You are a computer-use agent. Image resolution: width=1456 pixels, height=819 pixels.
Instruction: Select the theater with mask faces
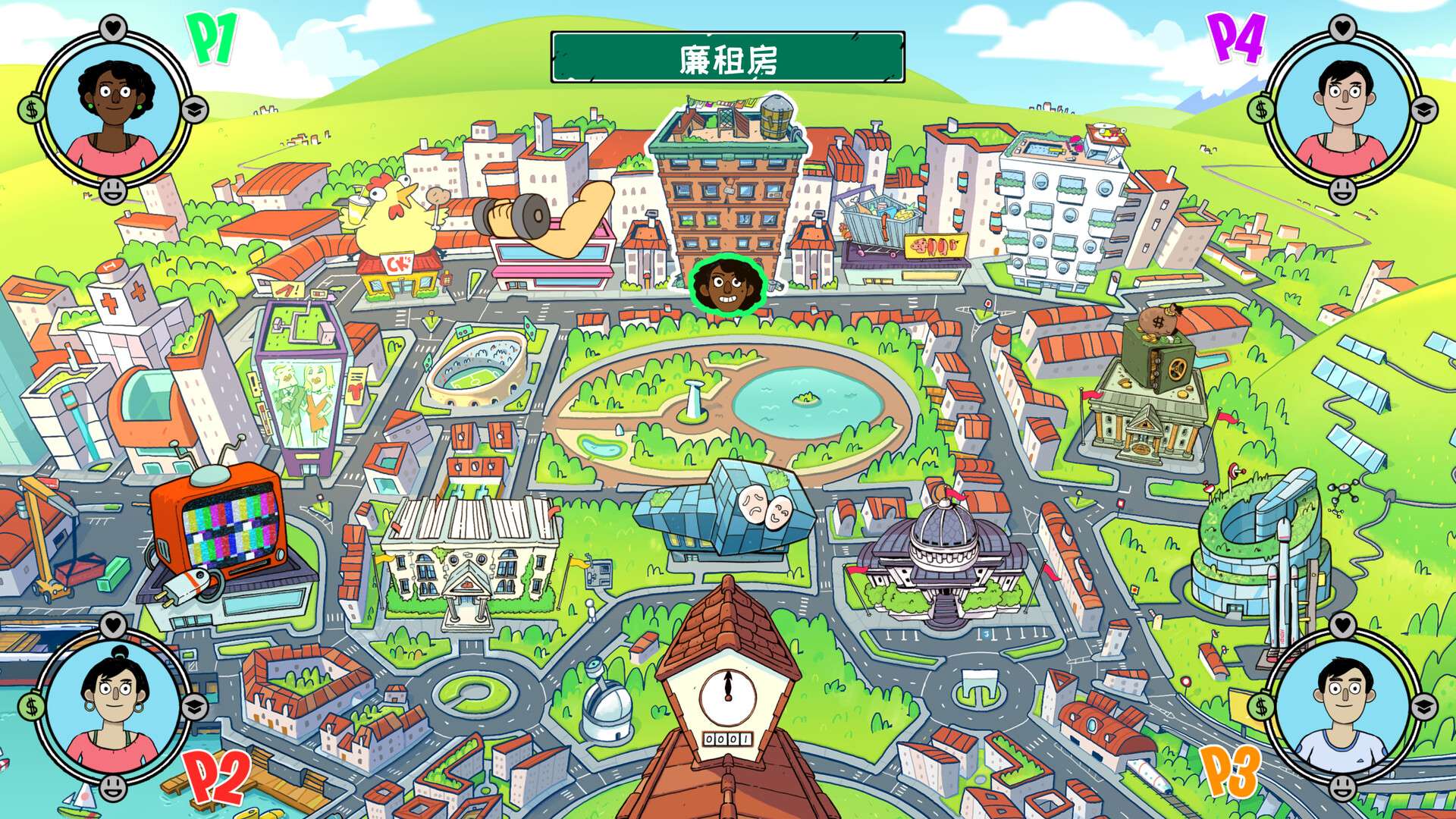(x=726, y=508)
